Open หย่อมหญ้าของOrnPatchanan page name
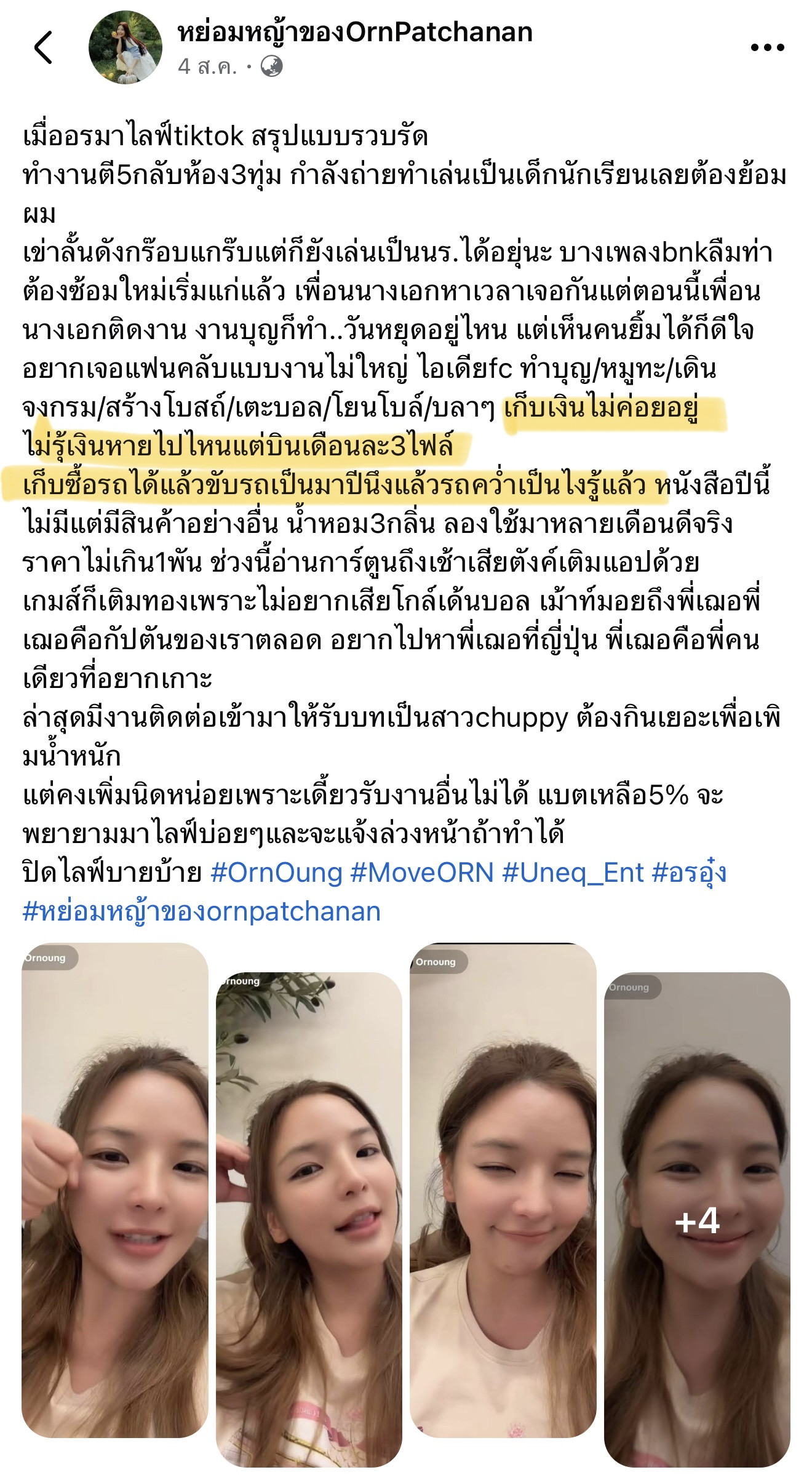This screenshot has width=812, height=1475. pos(355,32)
